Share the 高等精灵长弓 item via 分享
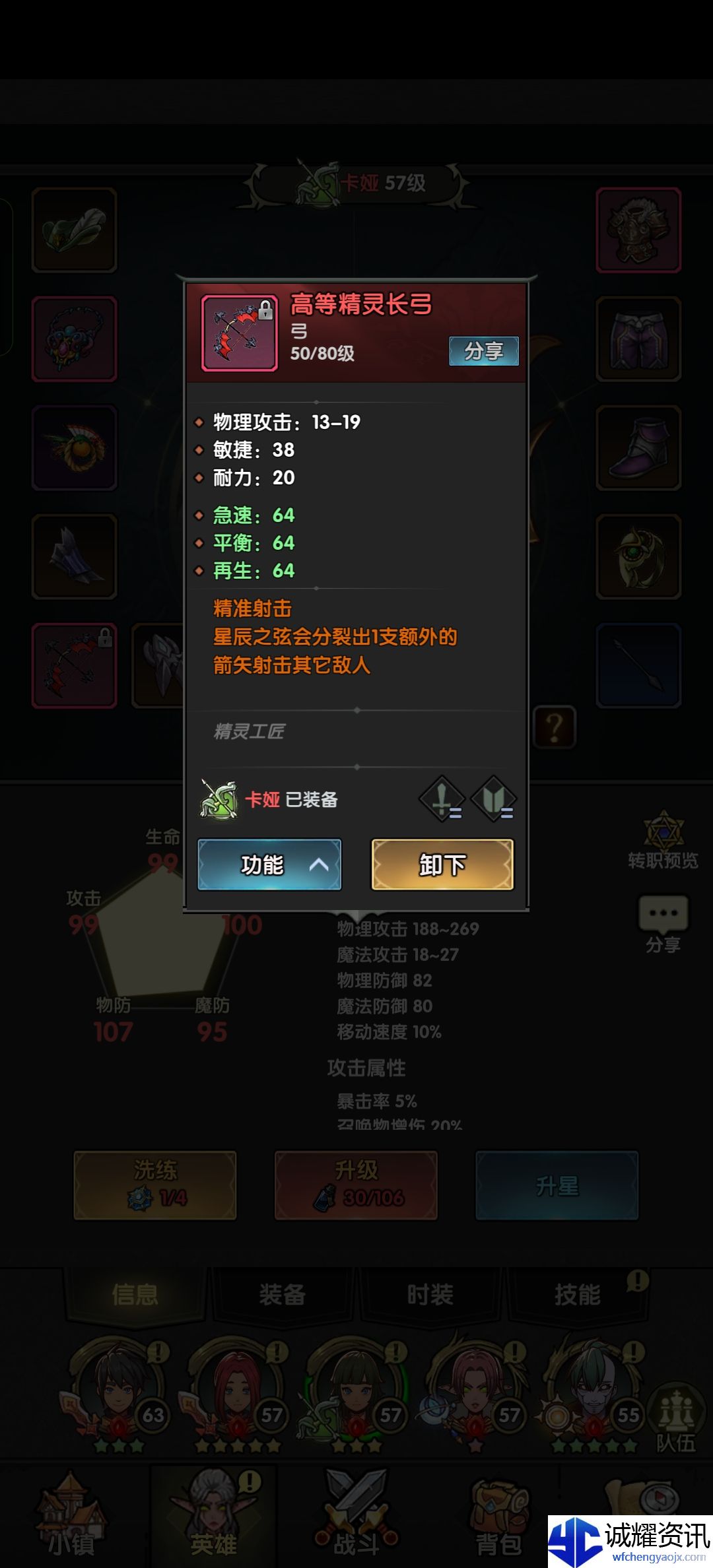 pos(483,350)
